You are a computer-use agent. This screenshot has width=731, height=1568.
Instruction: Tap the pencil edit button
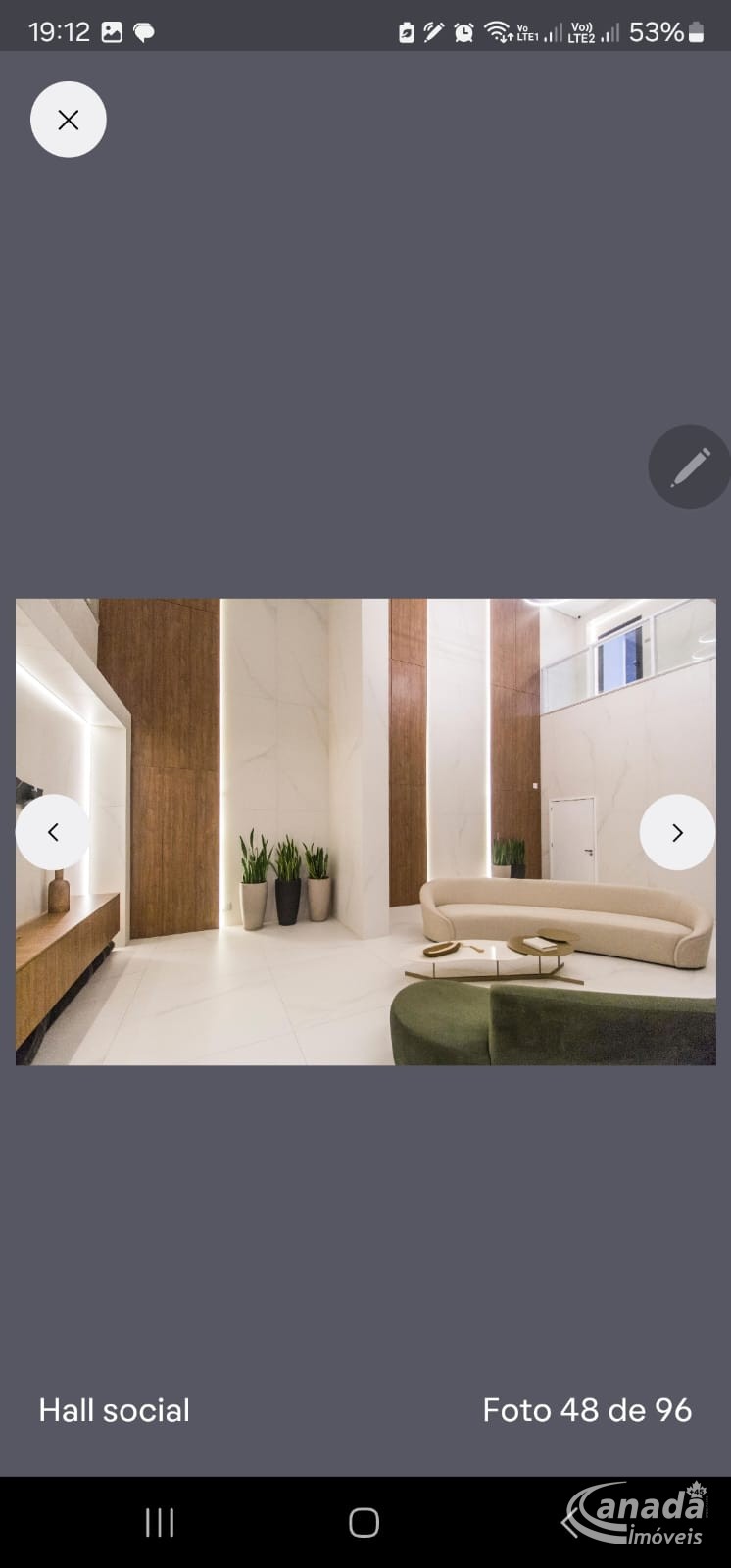690,466
